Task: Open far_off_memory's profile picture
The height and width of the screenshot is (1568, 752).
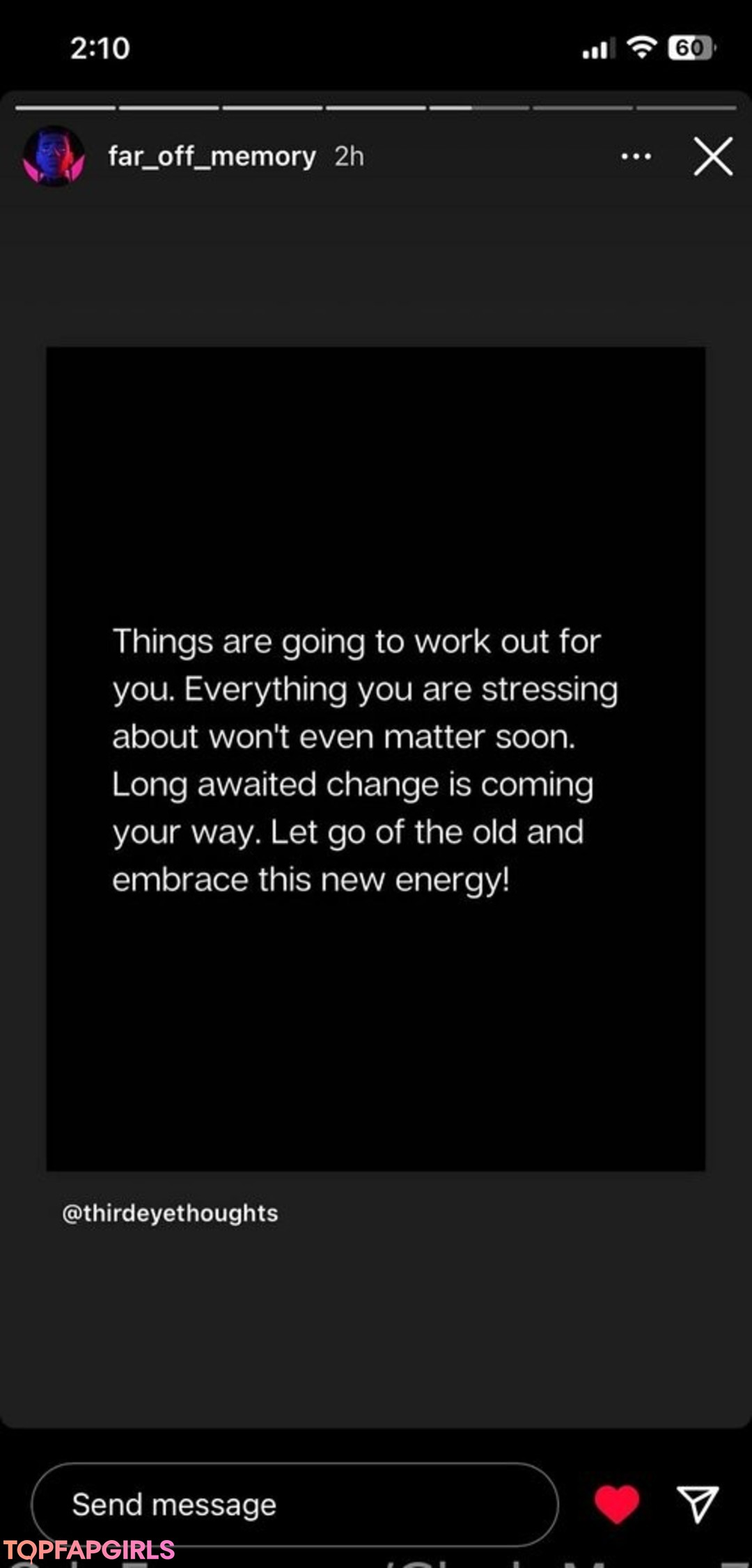Action: (54, 156)
